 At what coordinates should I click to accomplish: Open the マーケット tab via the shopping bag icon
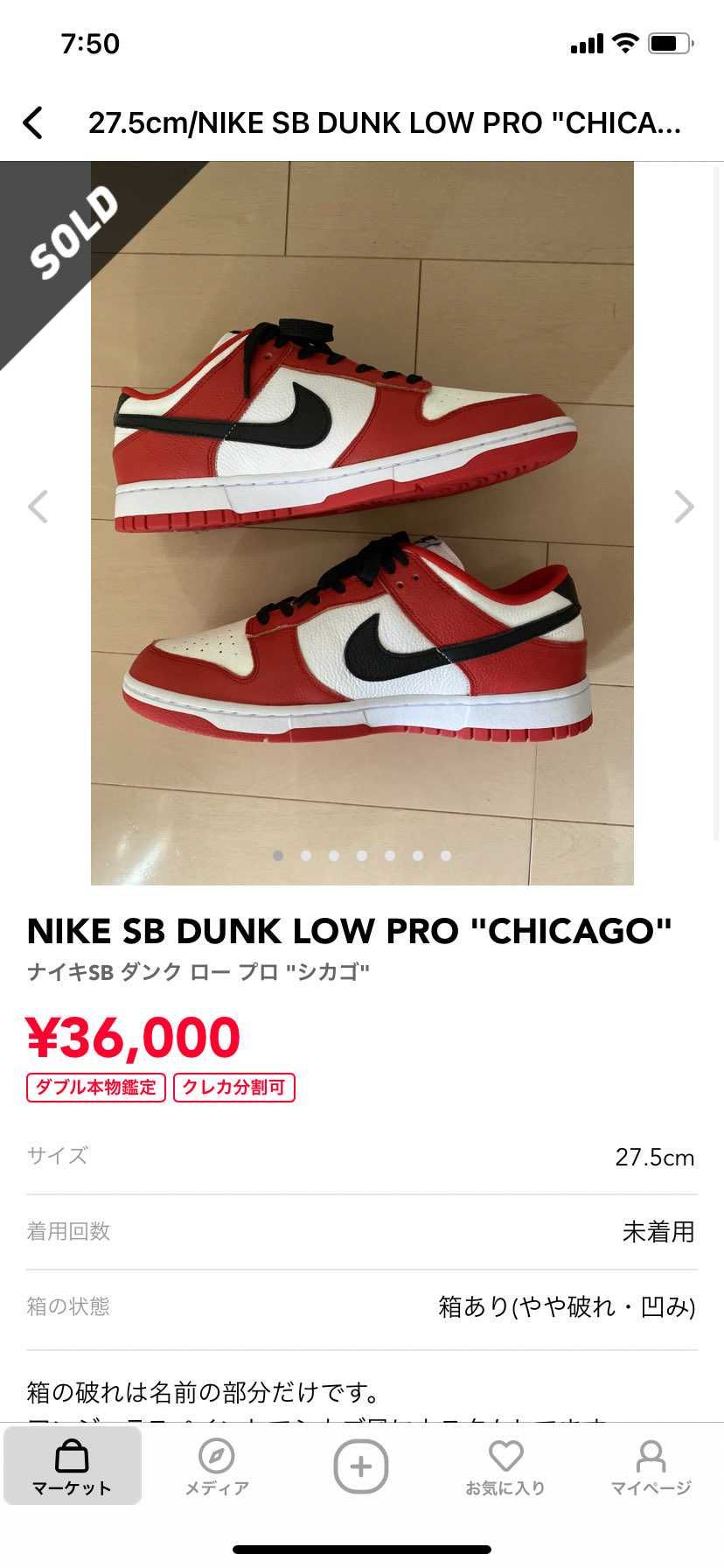click(x=73, y=1466)
